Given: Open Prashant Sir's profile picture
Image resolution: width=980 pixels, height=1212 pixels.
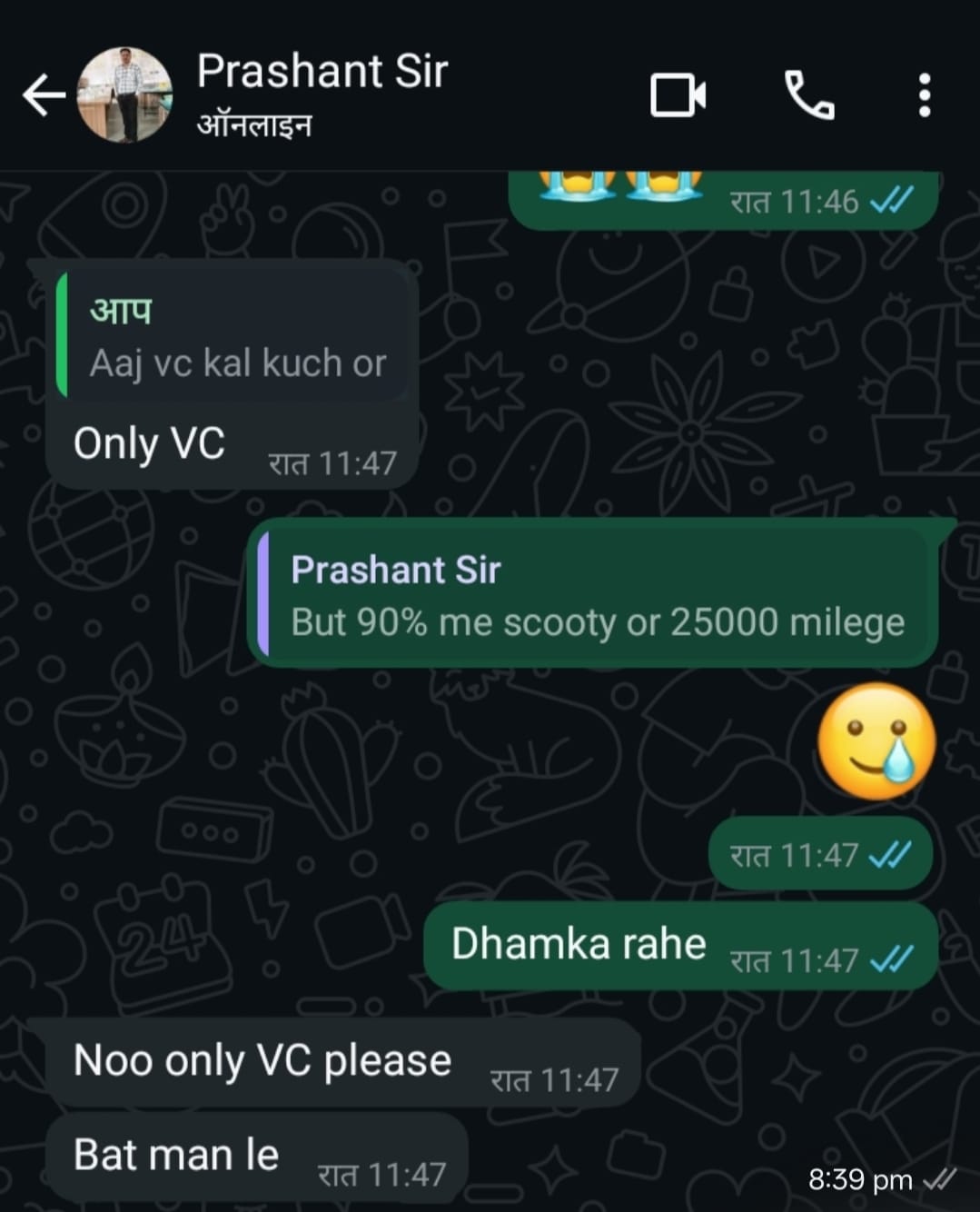Looking at the screenshot, I should pyautogui.click(x=127, y=94).
